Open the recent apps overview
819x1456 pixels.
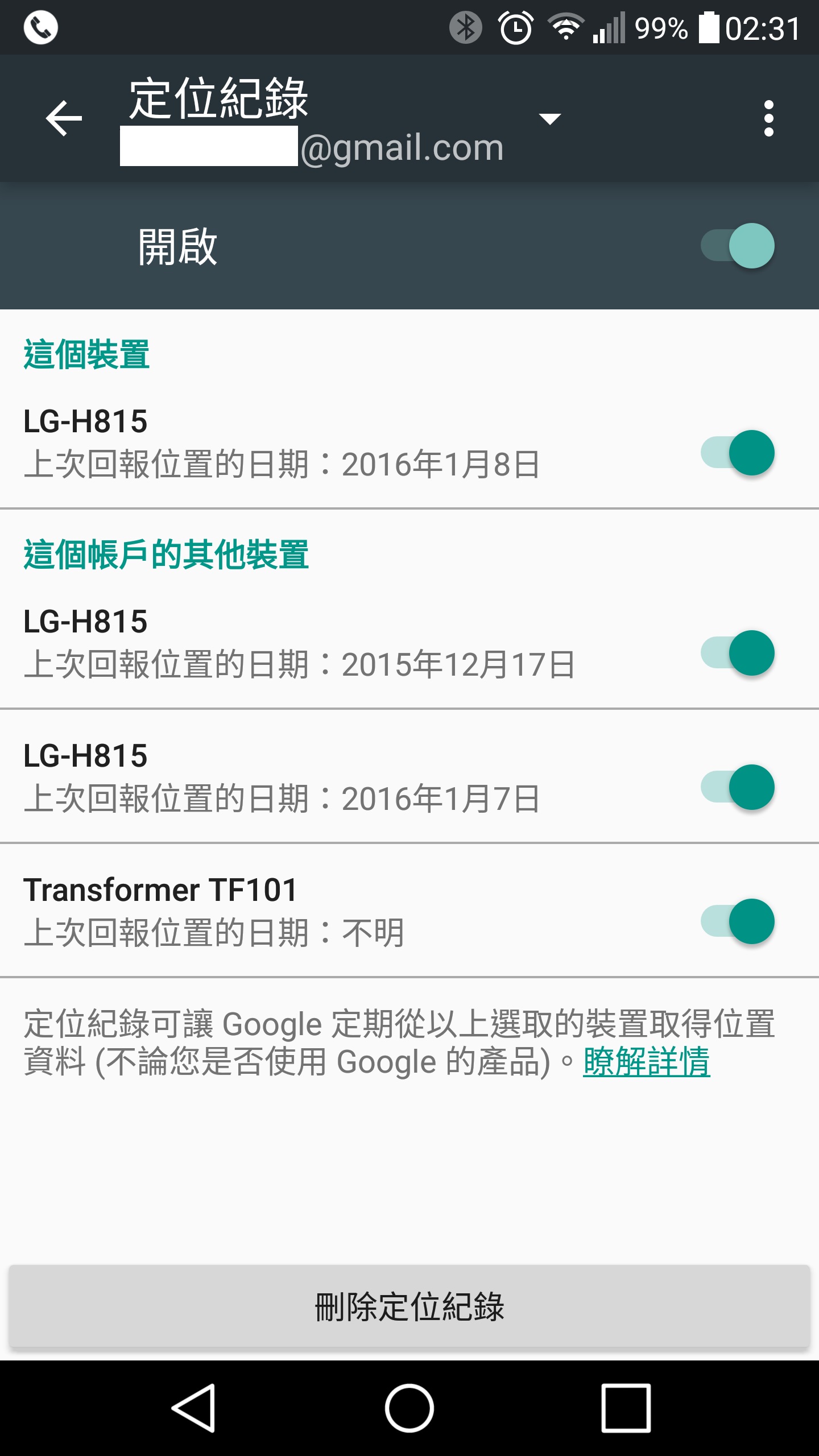pos(626,1408)
